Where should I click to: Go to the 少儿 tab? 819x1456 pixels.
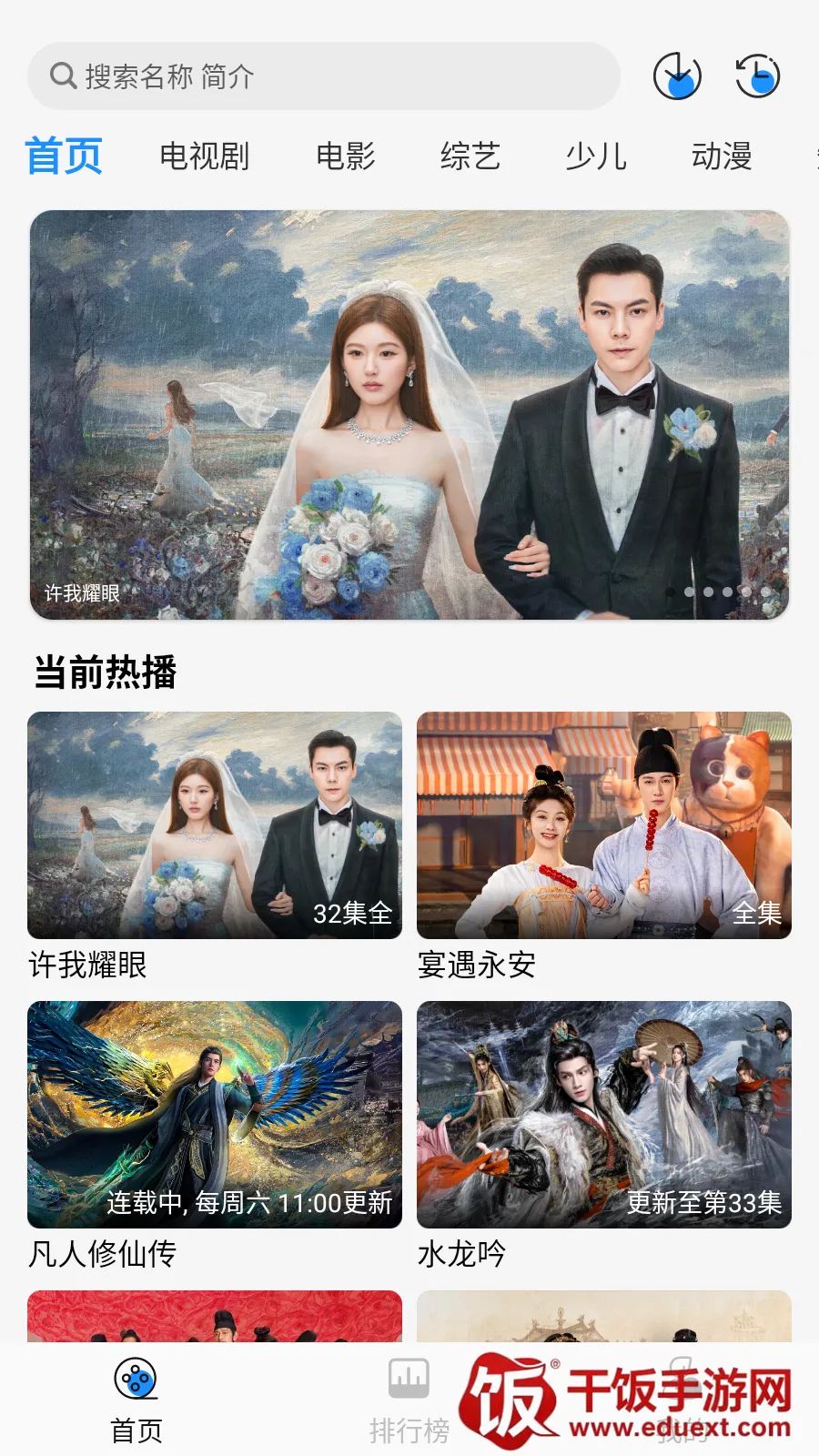(x=596, y=157)
